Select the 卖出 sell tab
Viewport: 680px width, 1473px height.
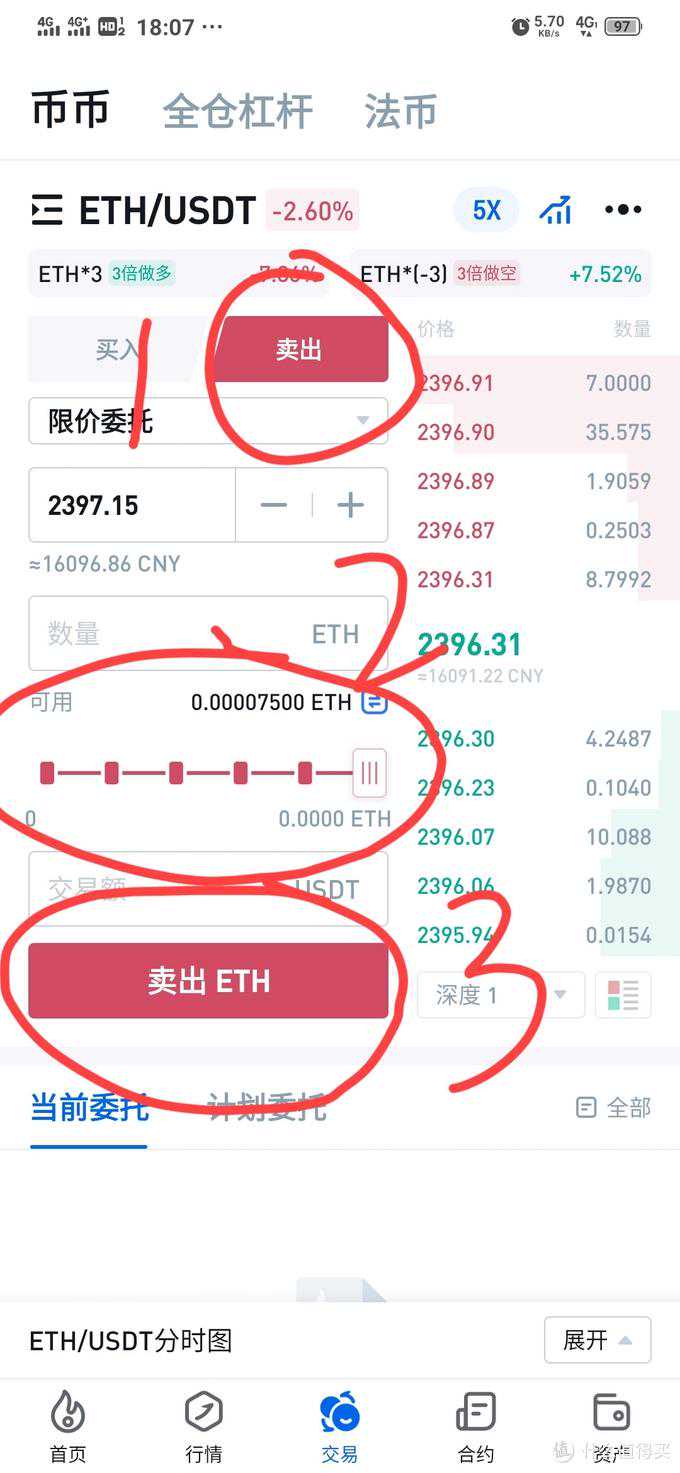tap(299, 349)
